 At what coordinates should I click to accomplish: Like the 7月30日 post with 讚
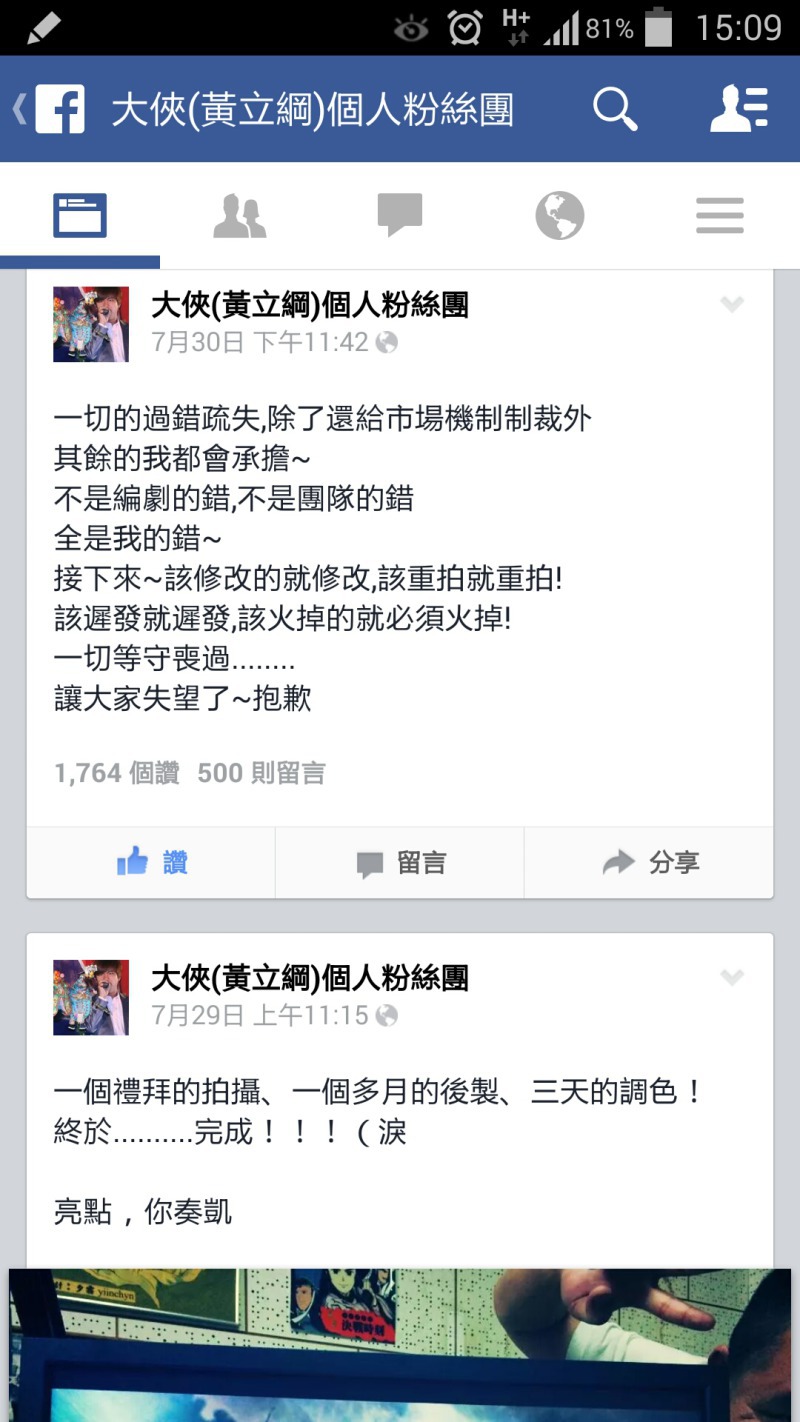[151, 862]
